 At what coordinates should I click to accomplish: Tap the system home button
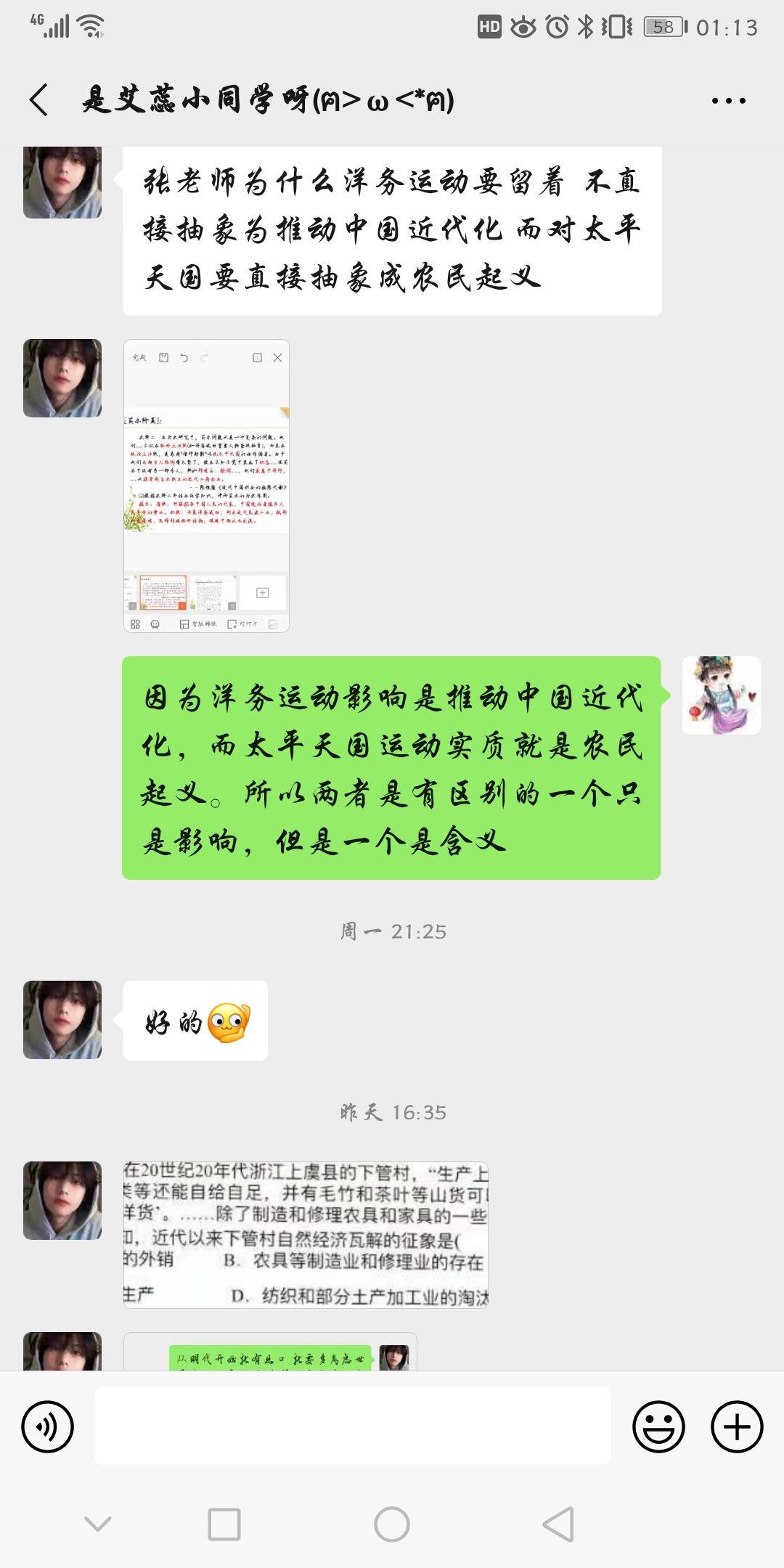pyautogui.click(x=392, y=1524)
